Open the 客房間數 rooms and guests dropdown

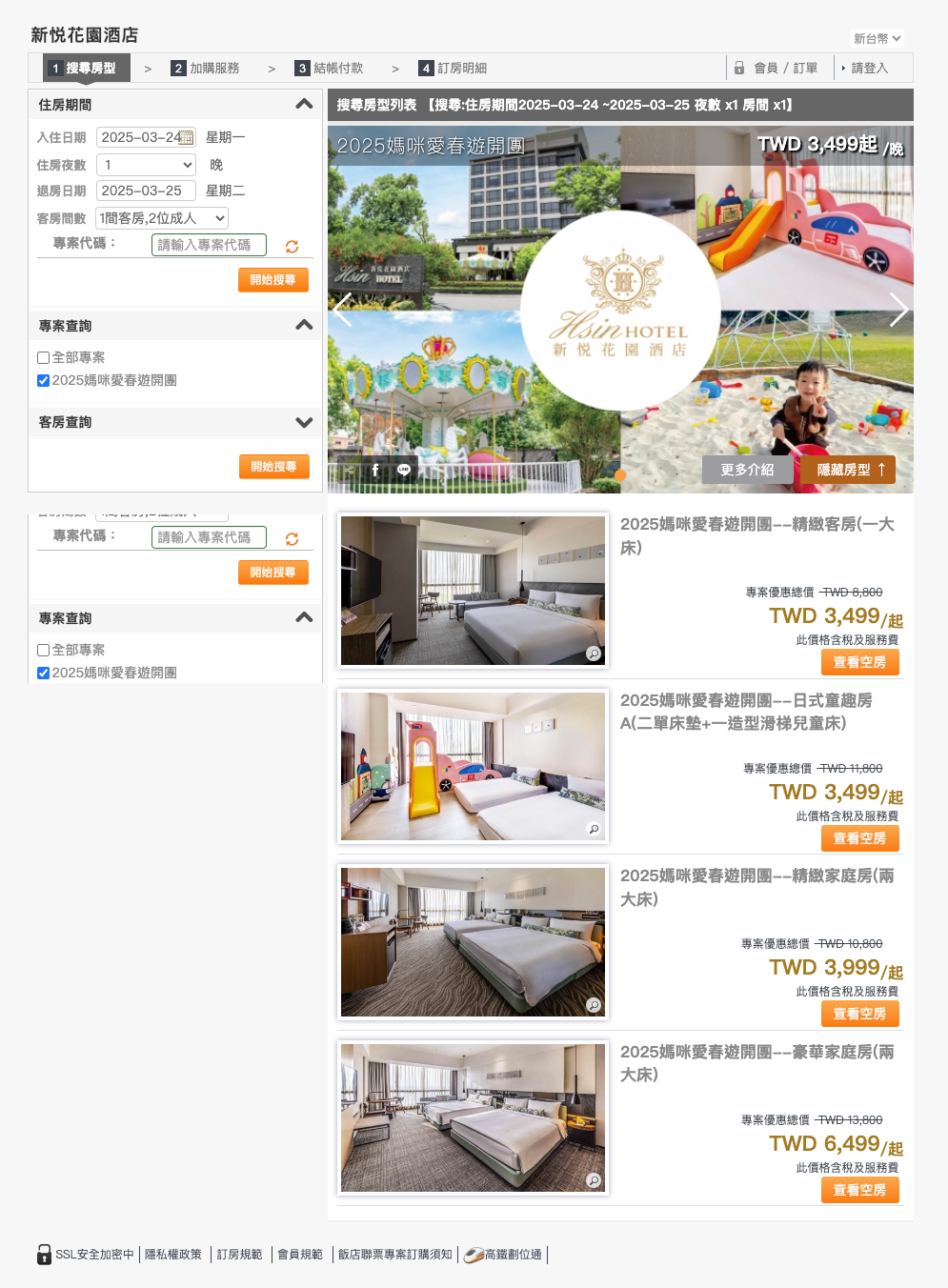[x=162, y=218]
